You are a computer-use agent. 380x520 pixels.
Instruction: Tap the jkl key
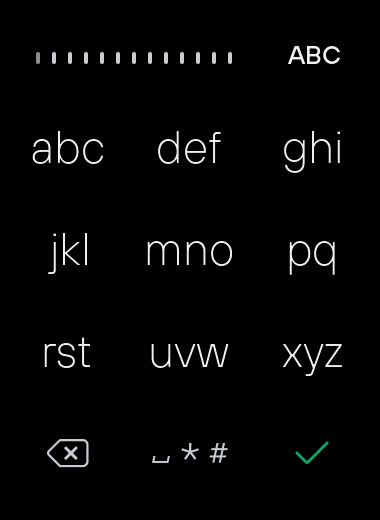[x=68, y=253]
